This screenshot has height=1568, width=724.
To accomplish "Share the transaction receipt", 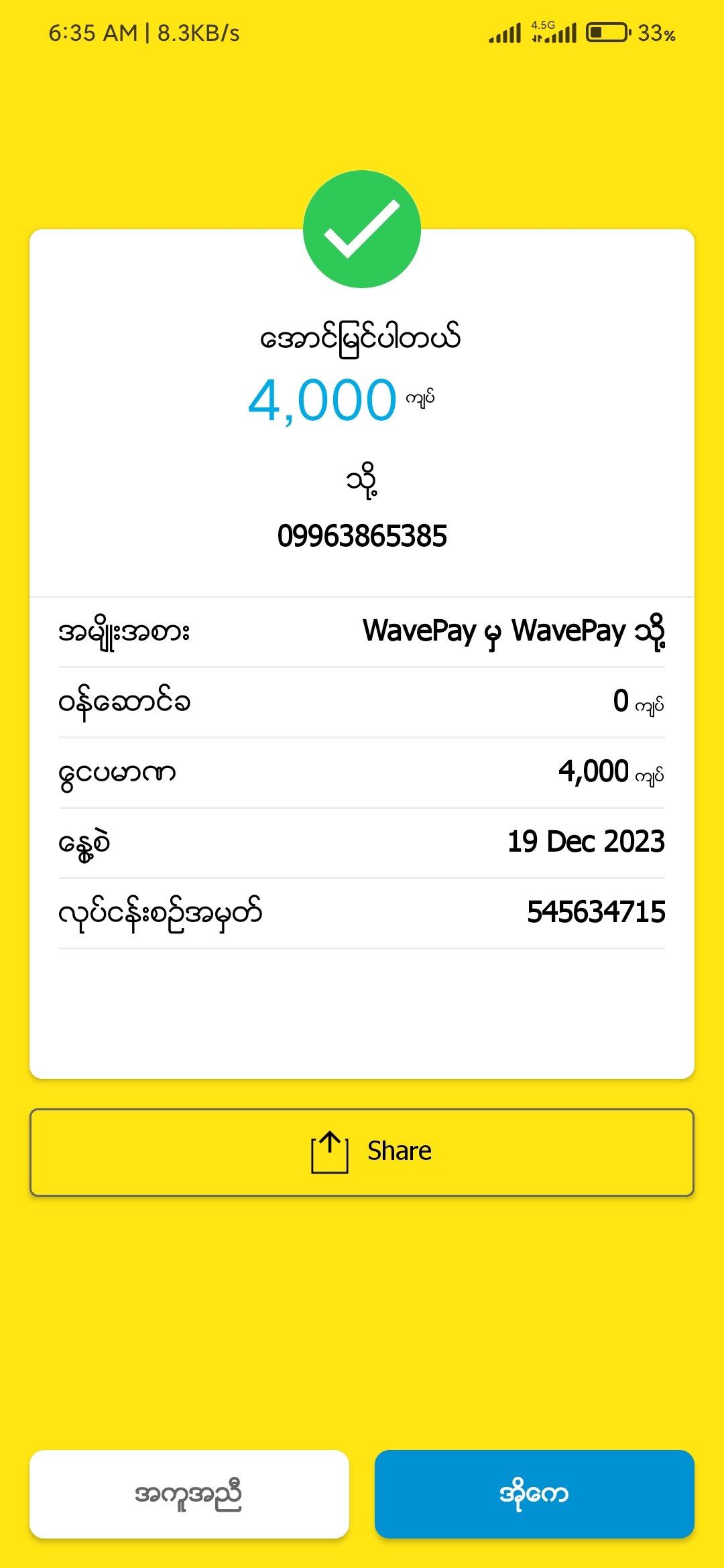I will coord(362,1152).
